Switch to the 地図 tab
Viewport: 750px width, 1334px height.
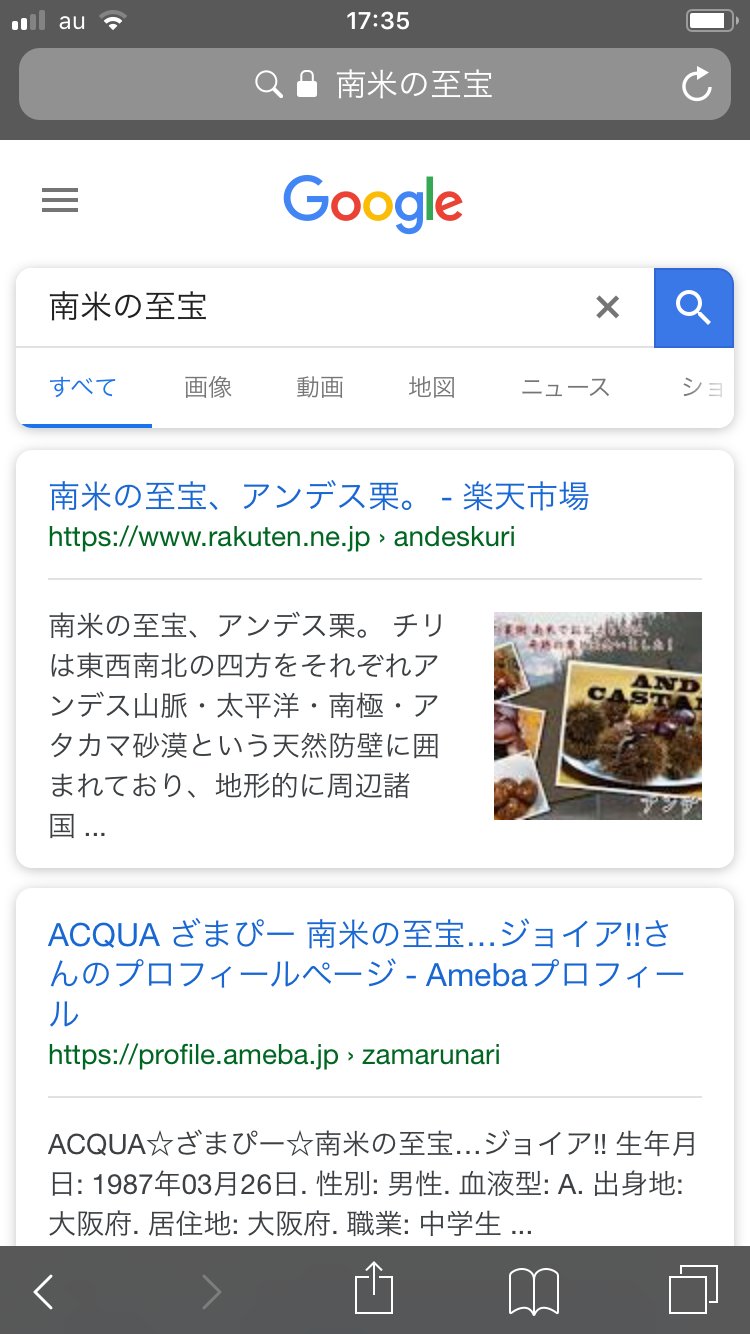click(432, 388)
